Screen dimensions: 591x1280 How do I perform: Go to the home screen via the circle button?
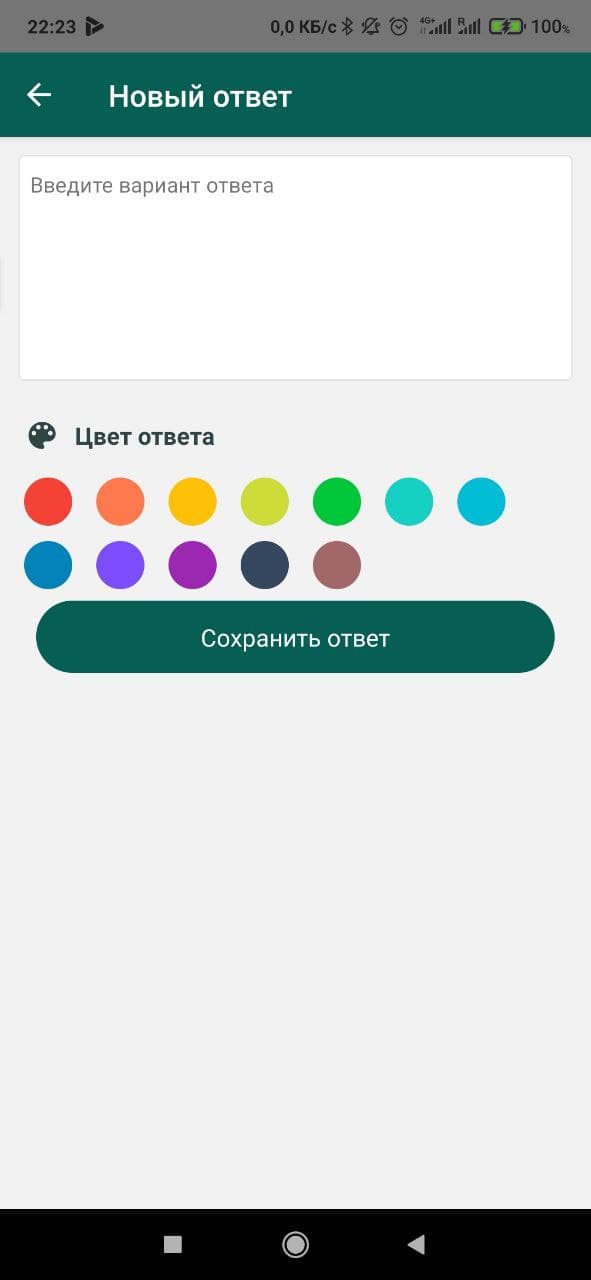pos(295,1244)
